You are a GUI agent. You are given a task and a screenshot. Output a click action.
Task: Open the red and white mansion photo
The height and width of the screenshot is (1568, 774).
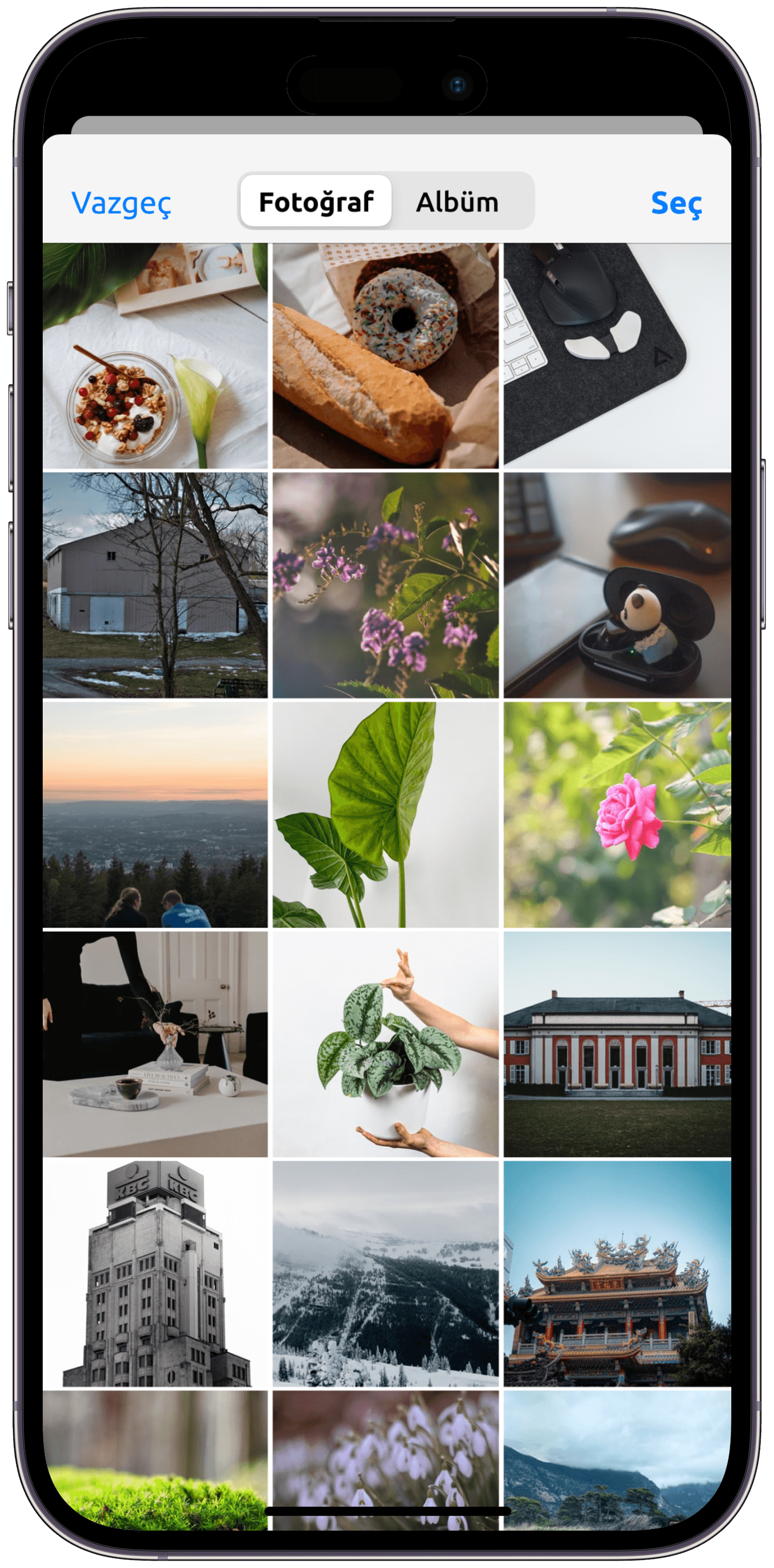(617, 1044)
